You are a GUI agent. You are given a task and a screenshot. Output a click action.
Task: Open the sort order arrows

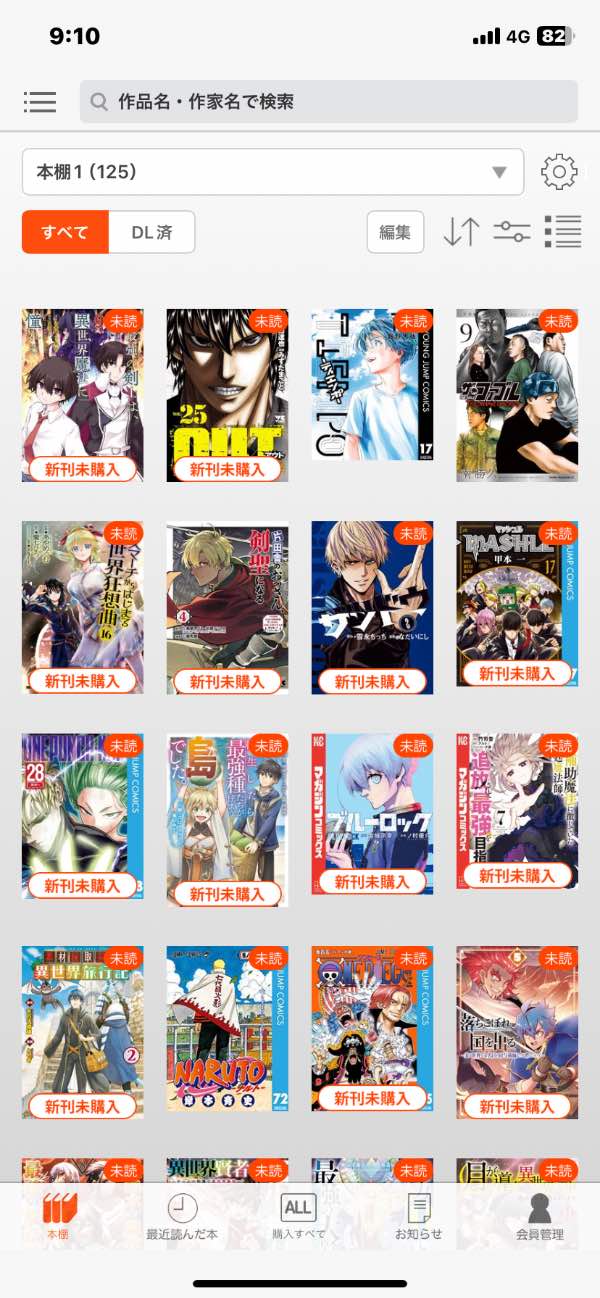click(461, 232)
